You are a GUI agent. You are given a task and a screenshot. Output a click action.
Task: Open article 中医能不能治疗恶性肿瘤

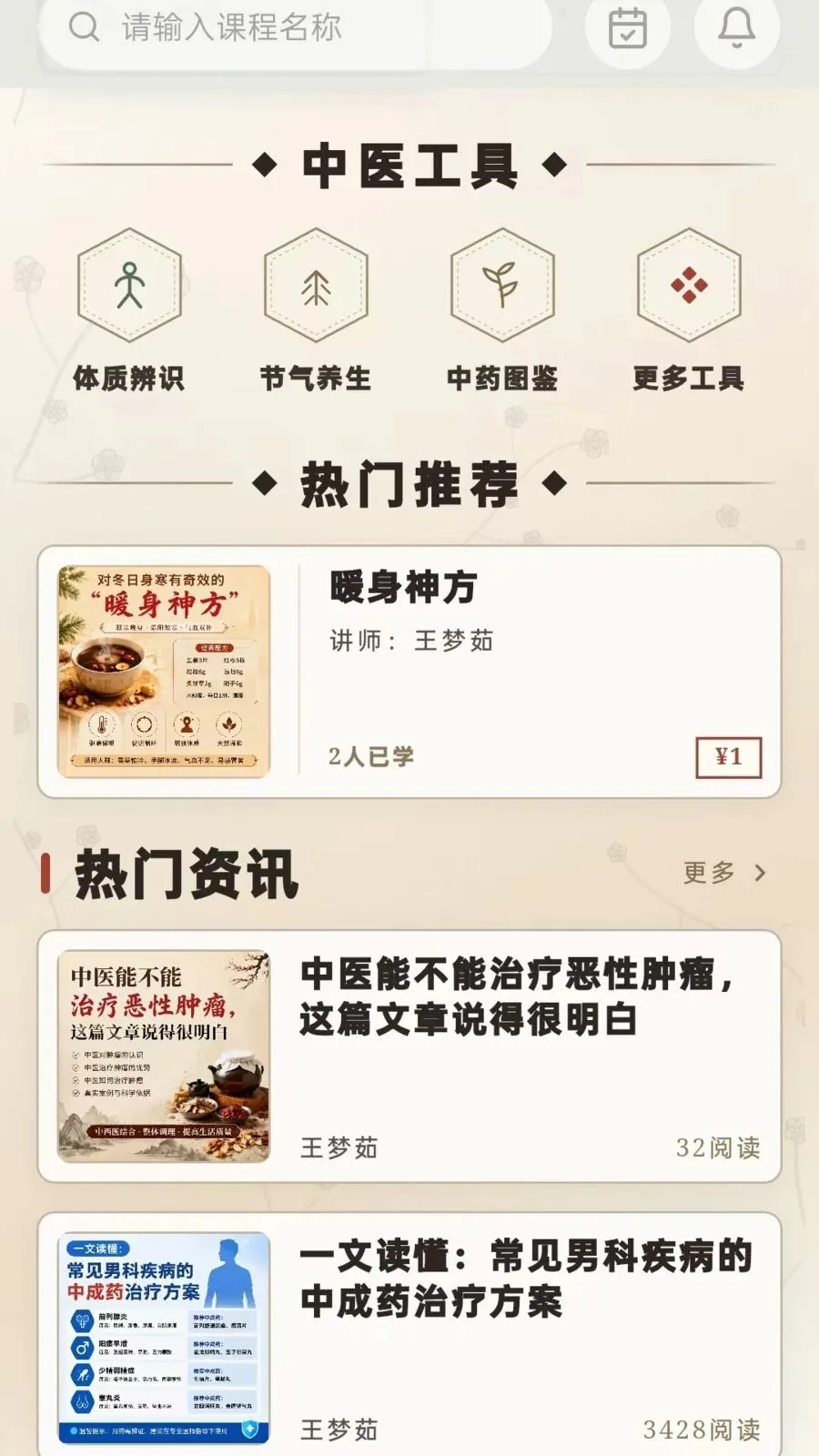pos(409,1057)
